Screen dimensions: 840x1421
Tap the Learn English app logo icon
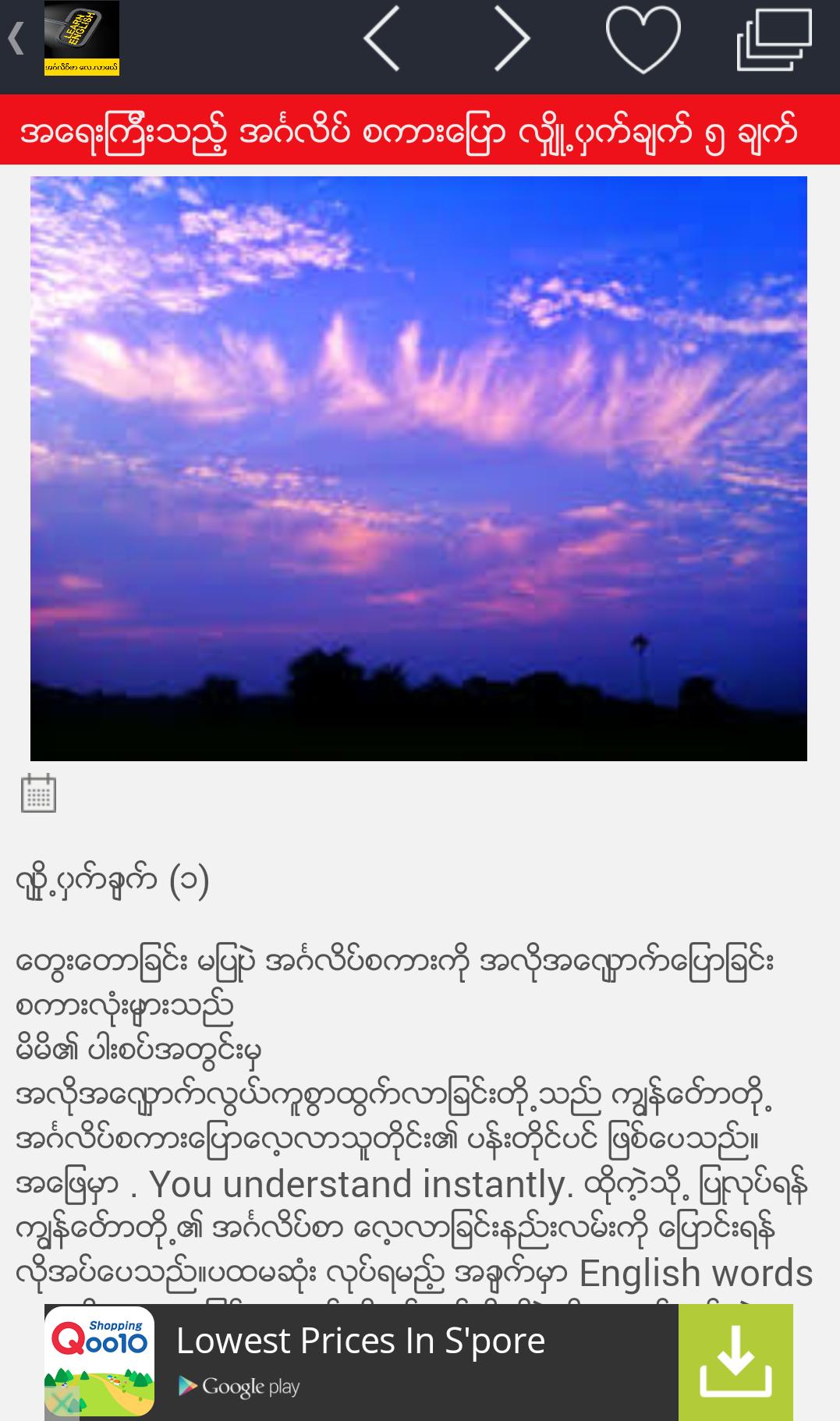coord(82,39)
